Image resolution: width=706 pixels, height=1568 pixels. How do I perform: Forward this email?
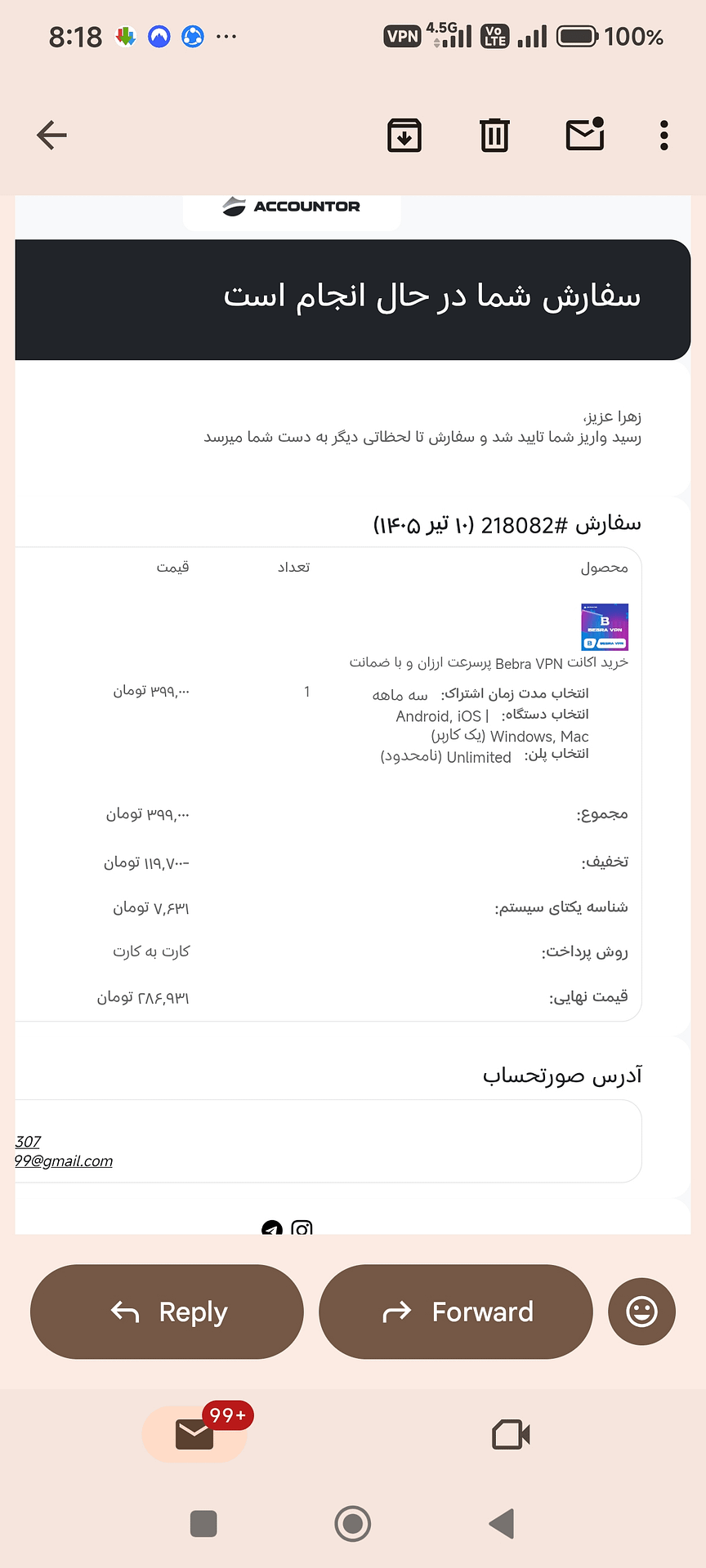click(456, 1312)
